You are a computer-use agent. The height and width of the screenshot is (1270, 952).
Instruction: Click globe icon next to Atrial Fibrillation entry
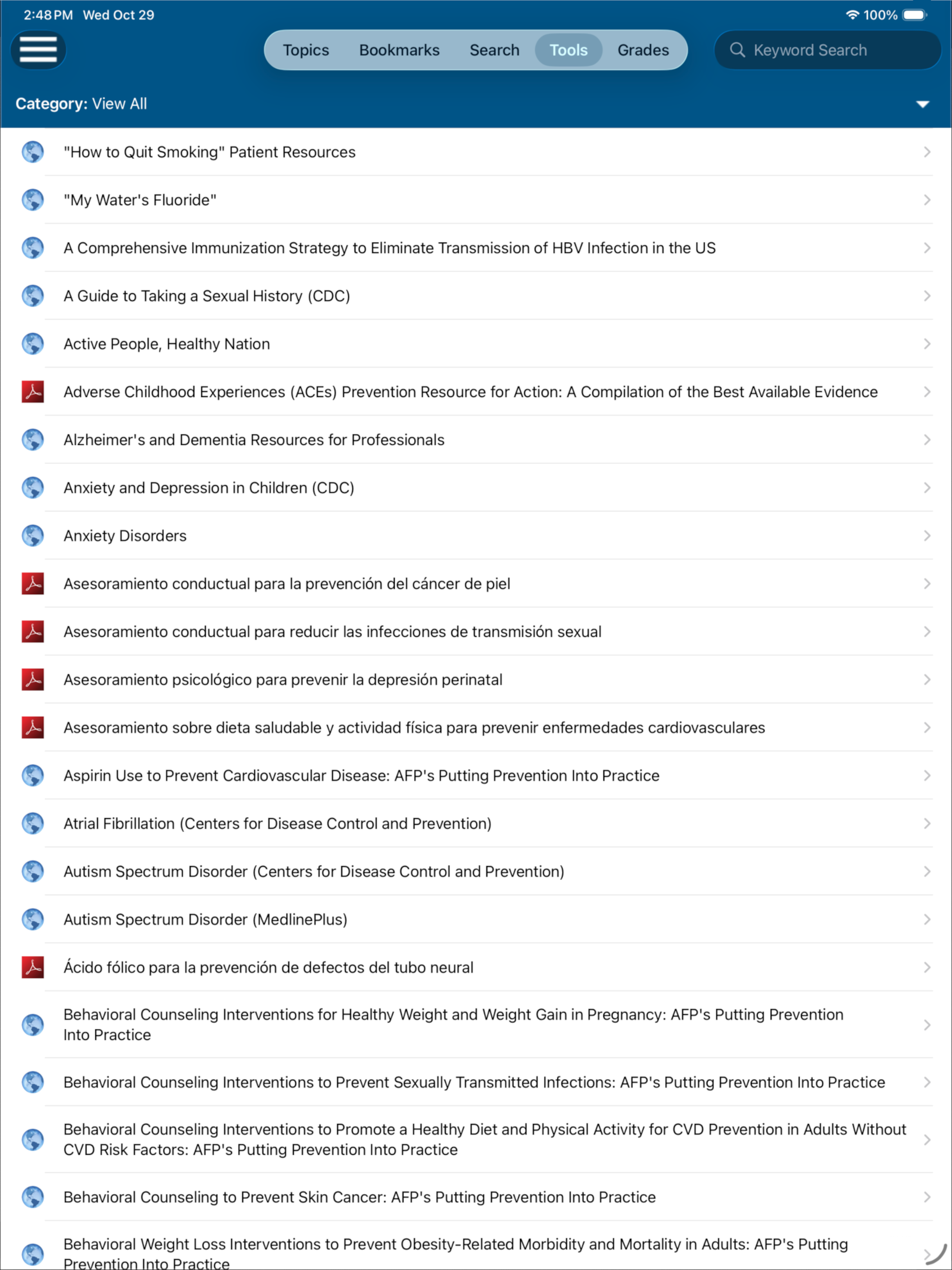[33, 823]
